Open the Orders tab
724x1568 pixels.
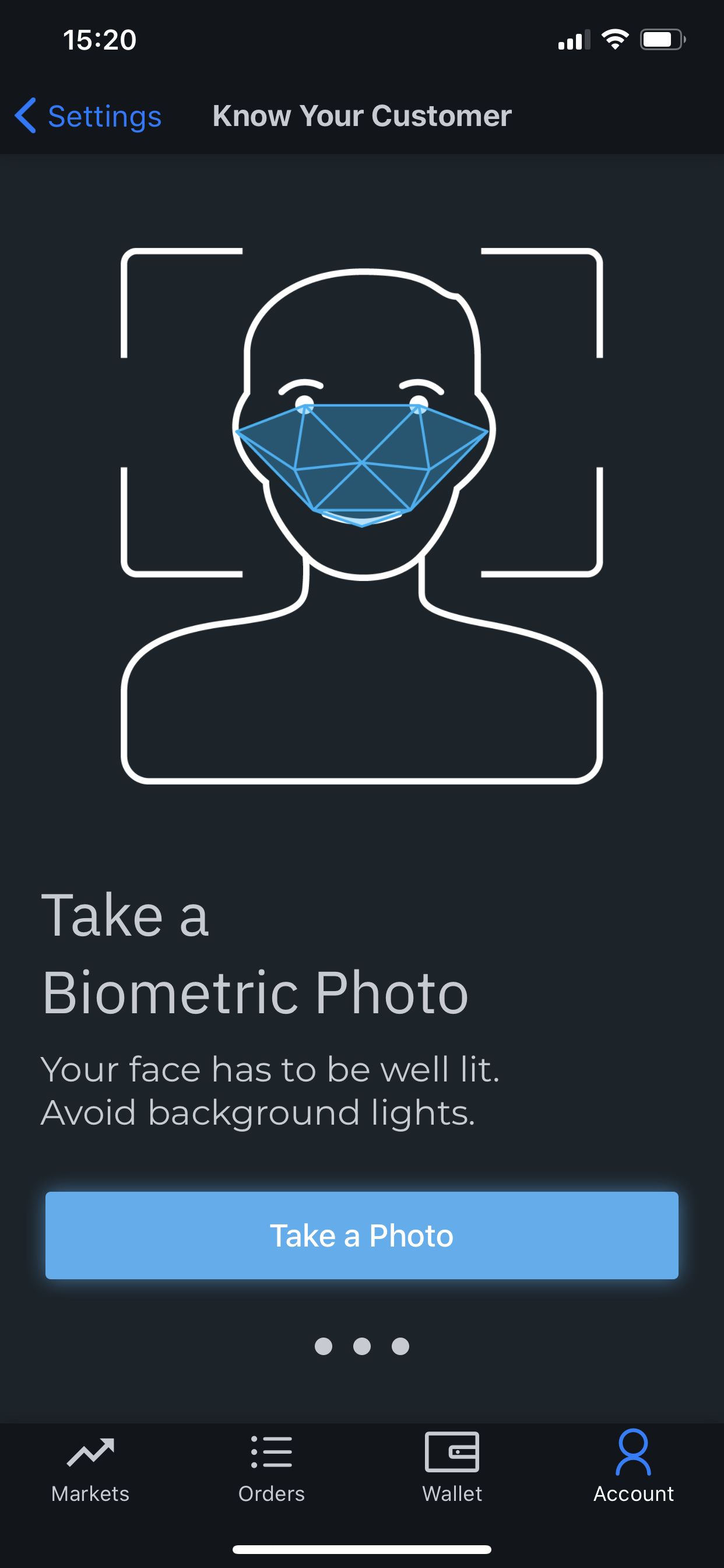click(271, 1467)
